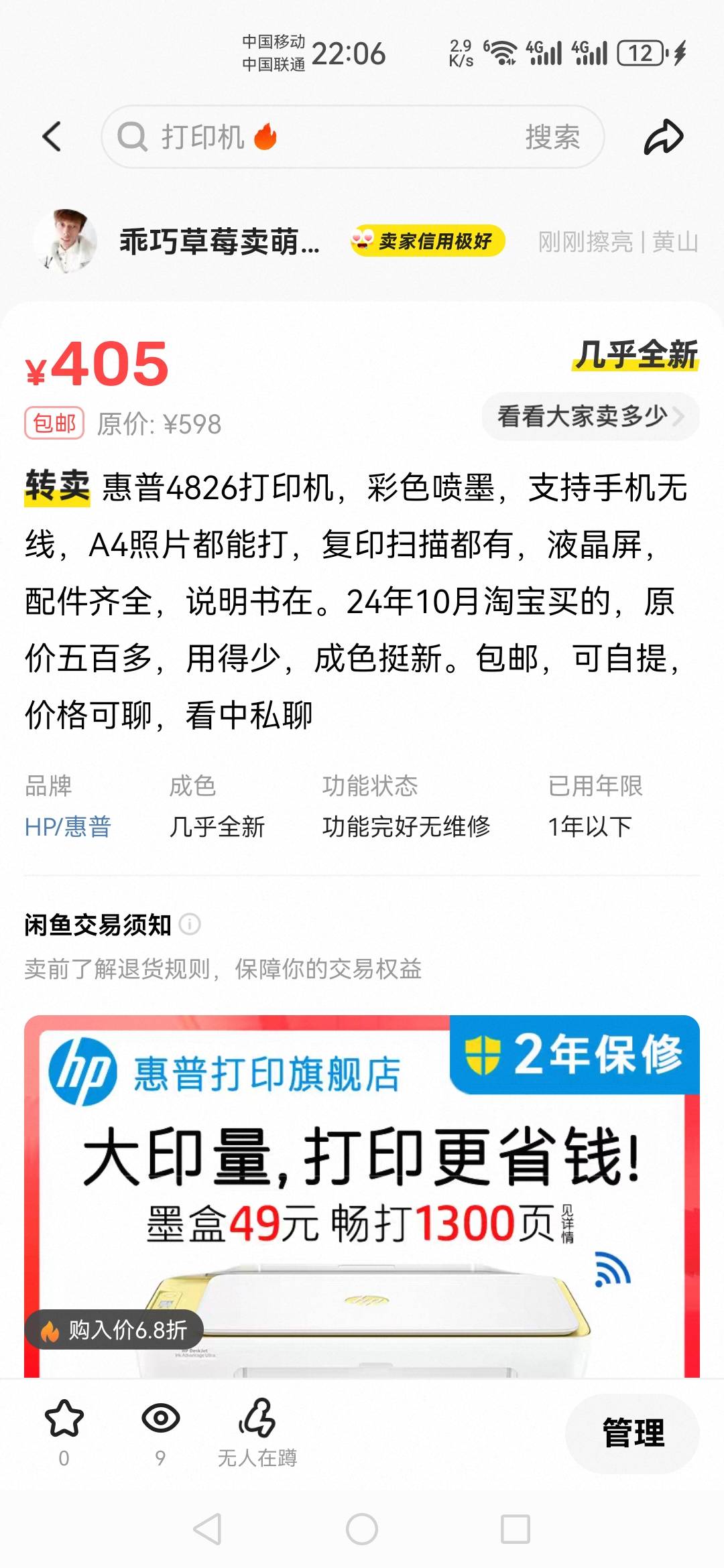Tap the 搜索 button
Screen dimensions: 724x1568
[552, 137]
